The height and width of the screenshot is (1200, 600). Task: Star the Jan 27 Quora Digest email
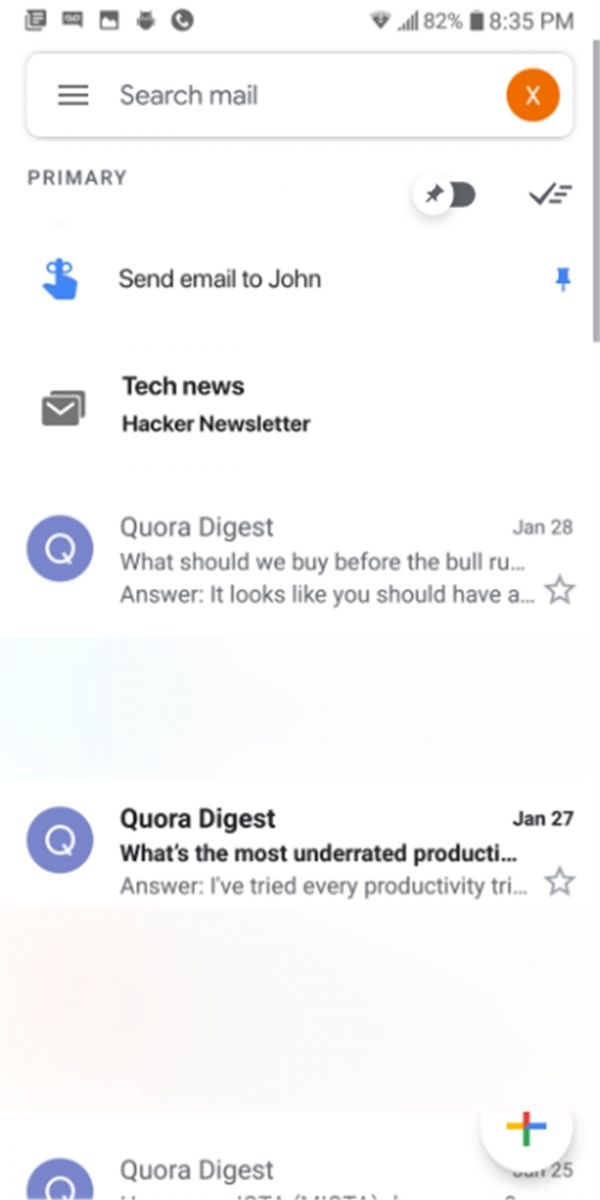(560, 882)
